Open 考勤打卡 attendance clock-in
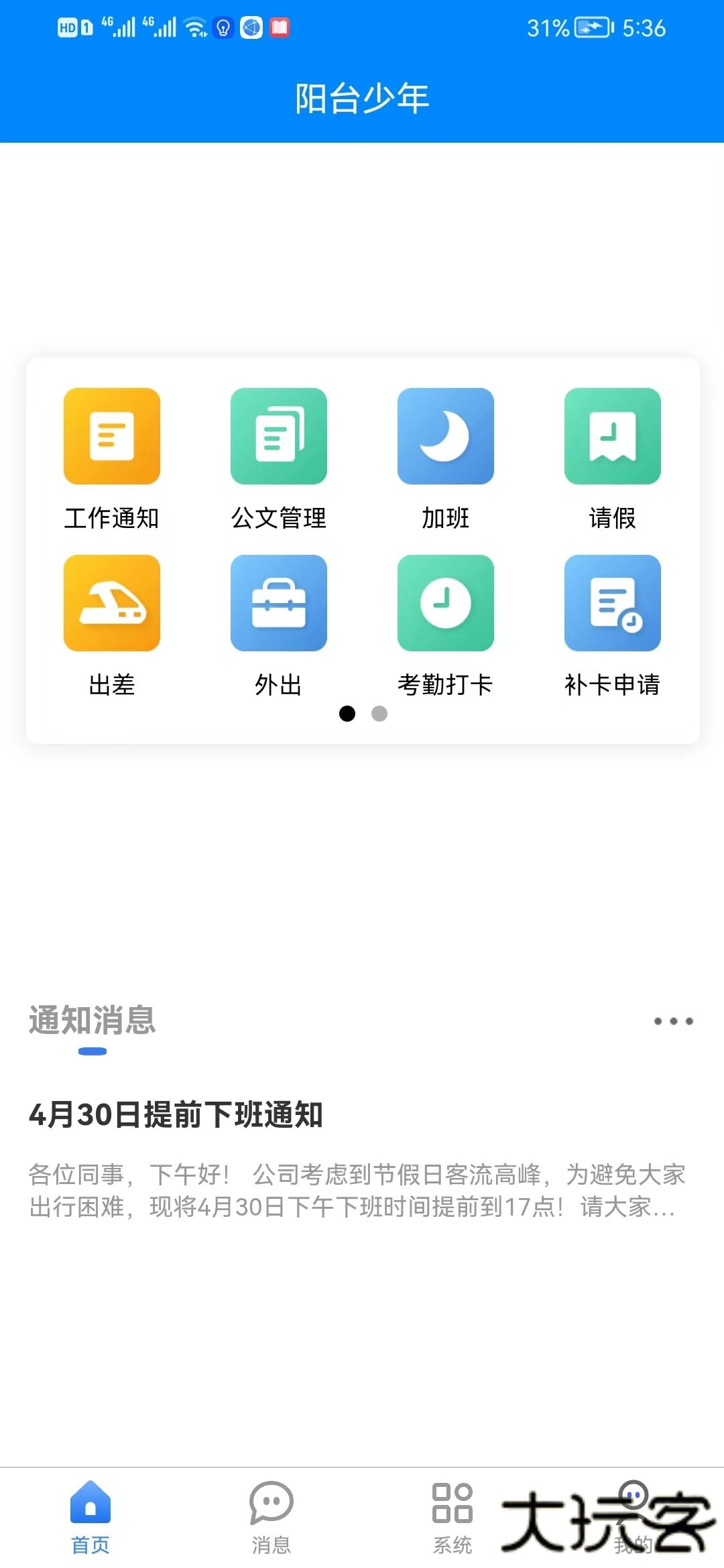 point(445,602)
